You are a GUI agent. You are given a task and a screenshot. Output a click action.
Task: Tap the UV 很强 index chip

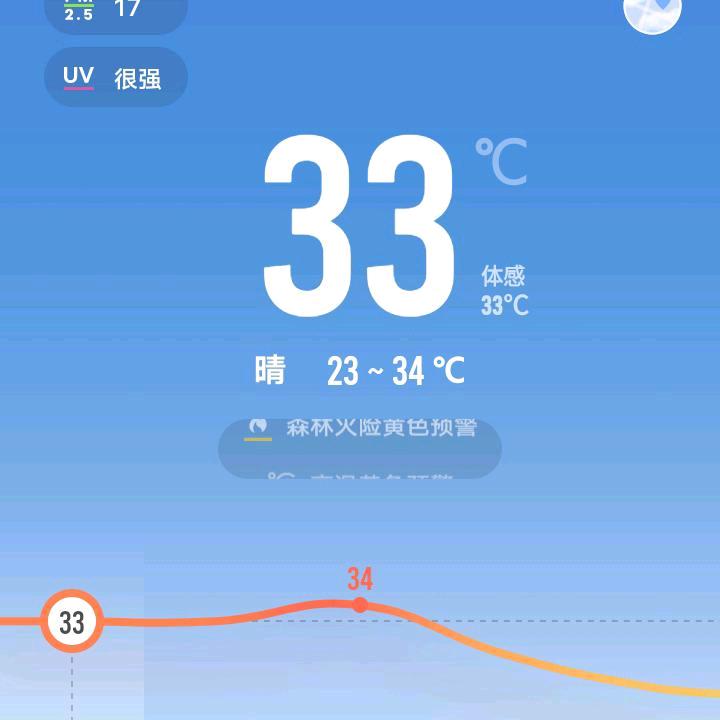click(x=115, y=78)
